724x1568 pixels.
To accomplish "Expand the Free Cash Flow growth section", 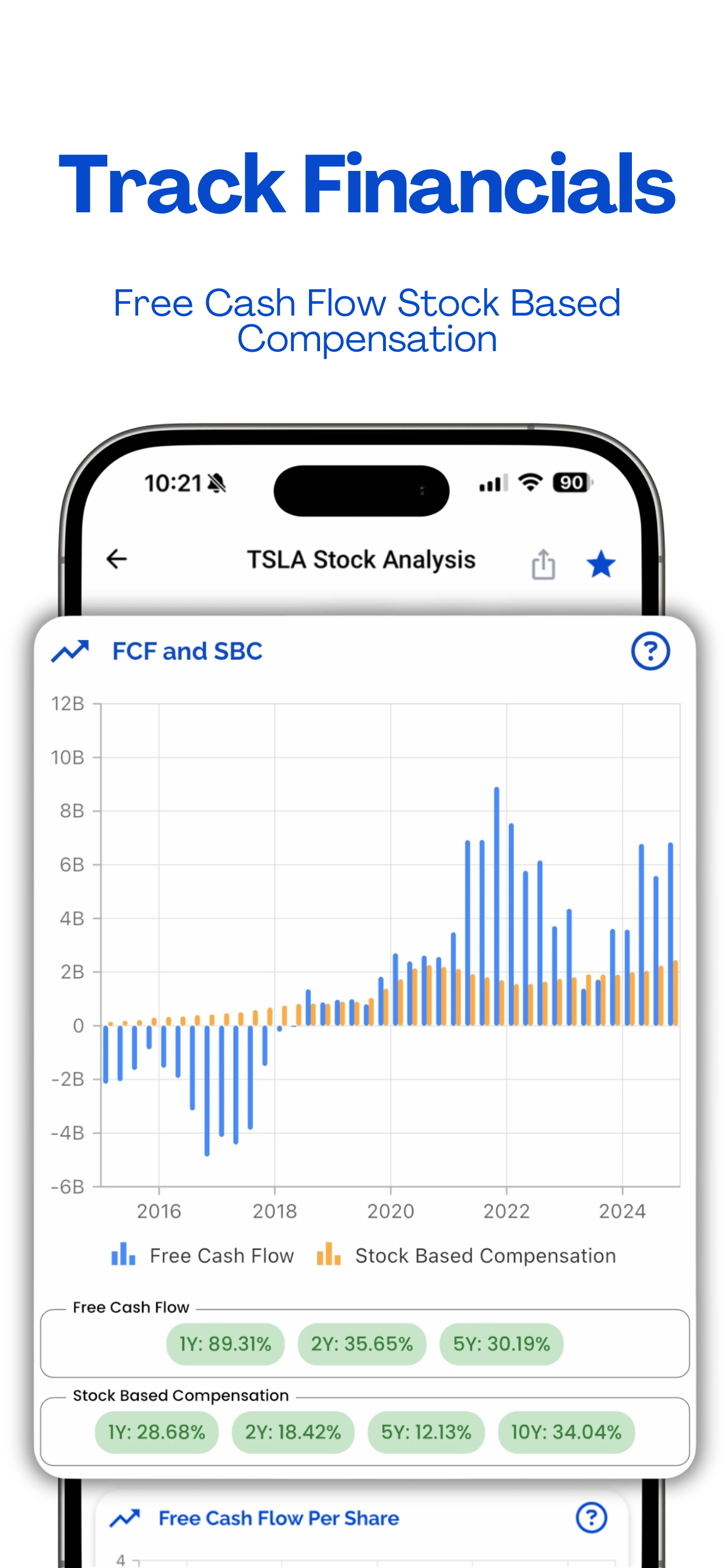I will pos(131,1305).
